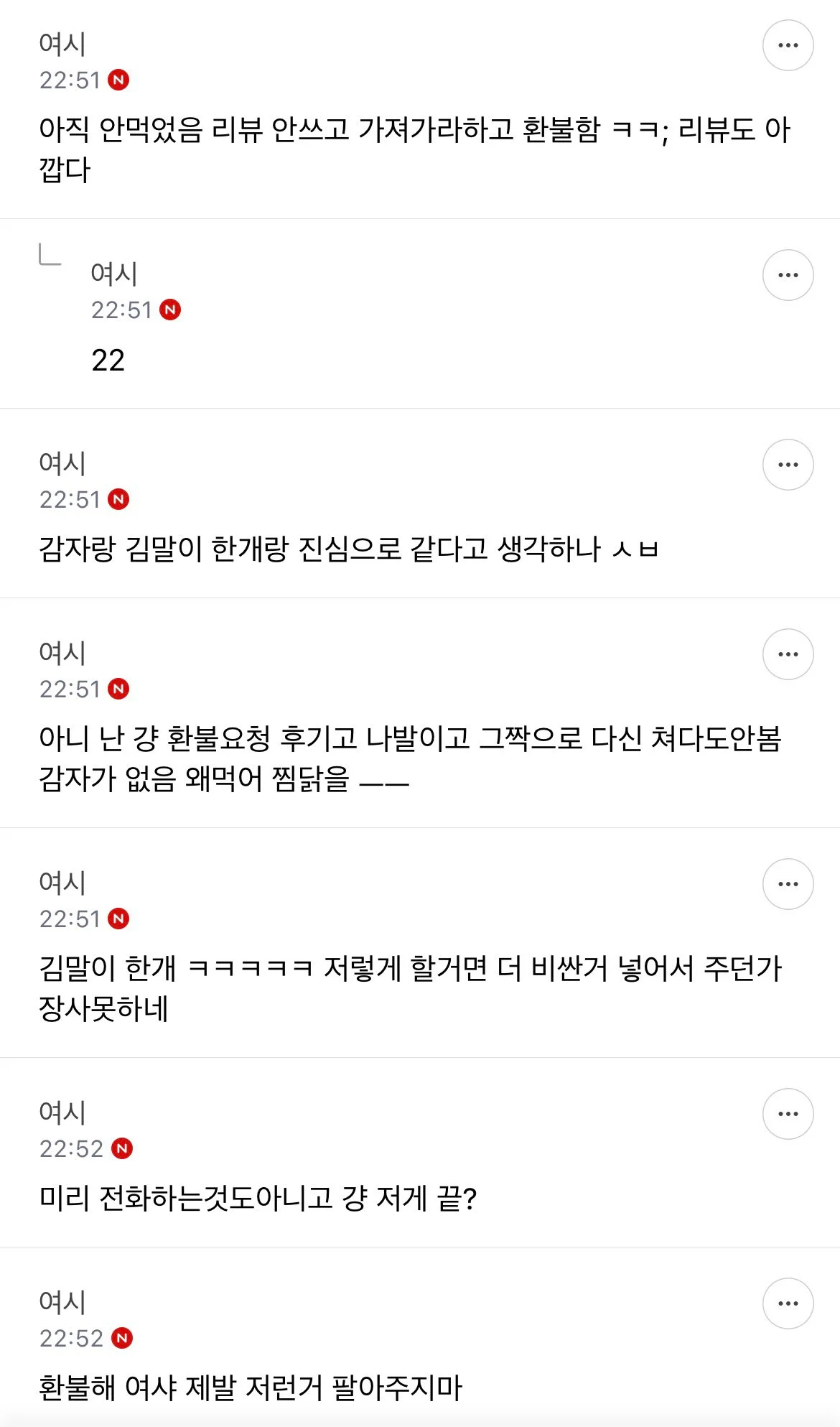Open more options for comment '환불해 여샤 제발'
The width and height of the screenshot is (840, 1427).
point(788,1303)
